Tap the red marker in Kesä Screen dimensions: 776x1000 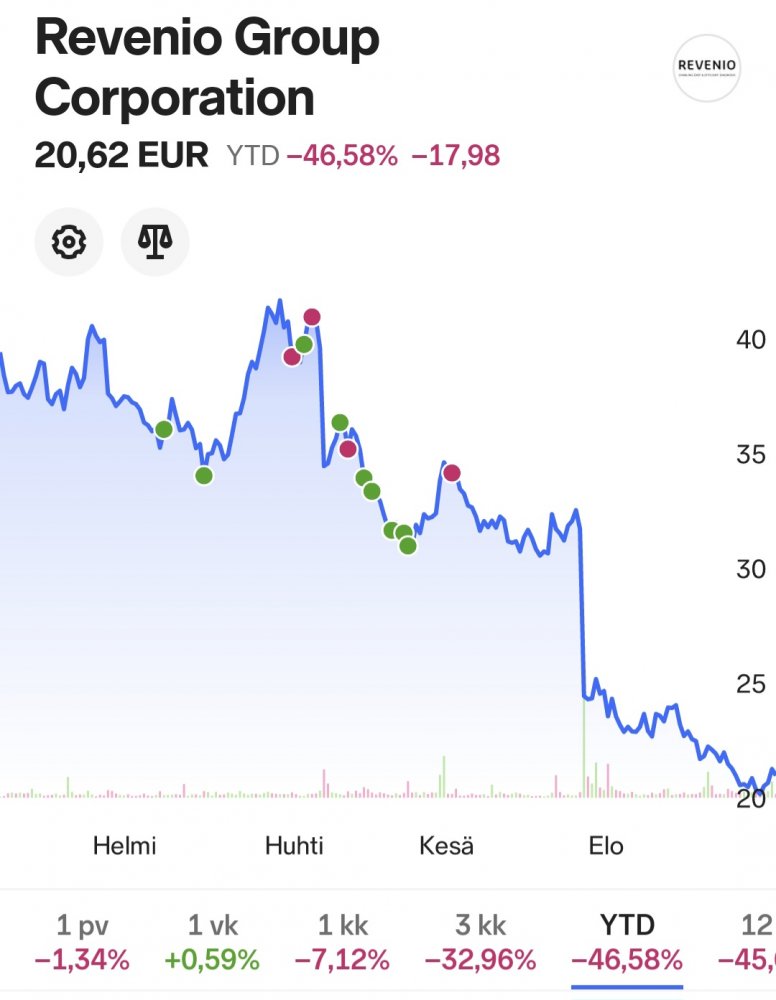[x=452, y=473]
